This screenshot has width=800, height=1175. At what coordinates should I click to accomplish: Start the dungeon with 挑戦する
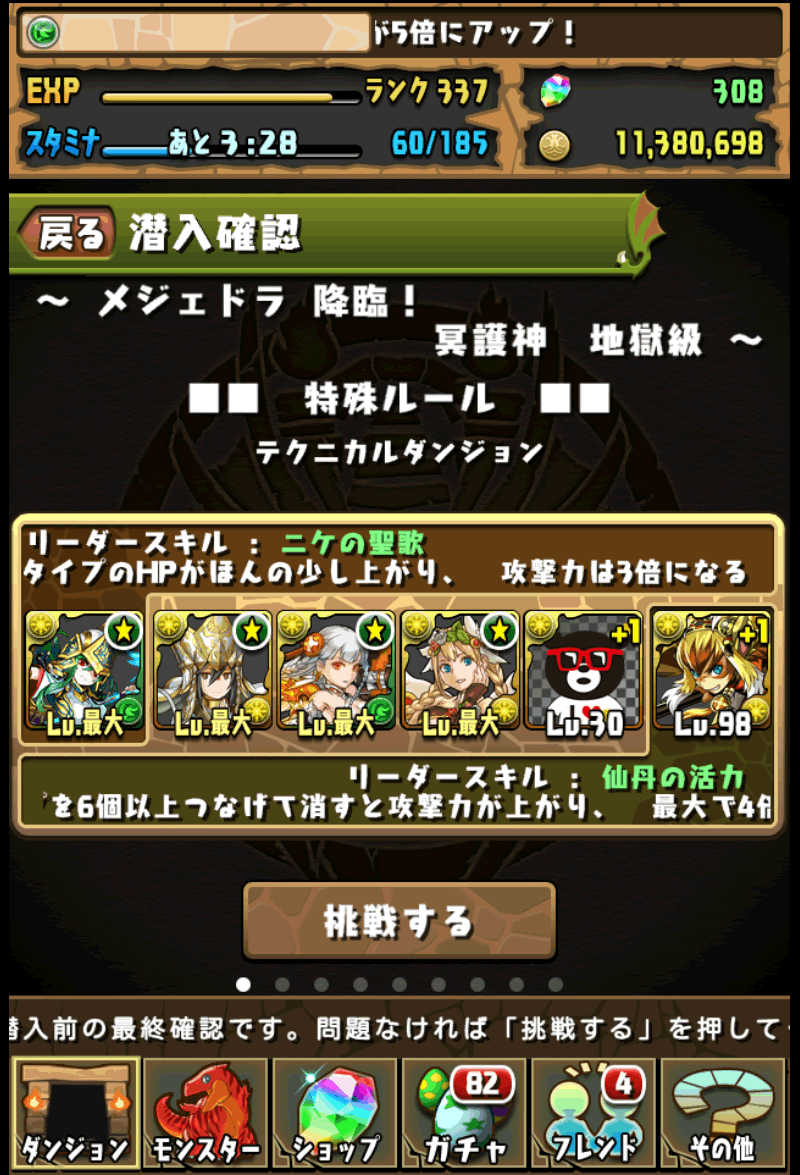(x=399, y=920)
